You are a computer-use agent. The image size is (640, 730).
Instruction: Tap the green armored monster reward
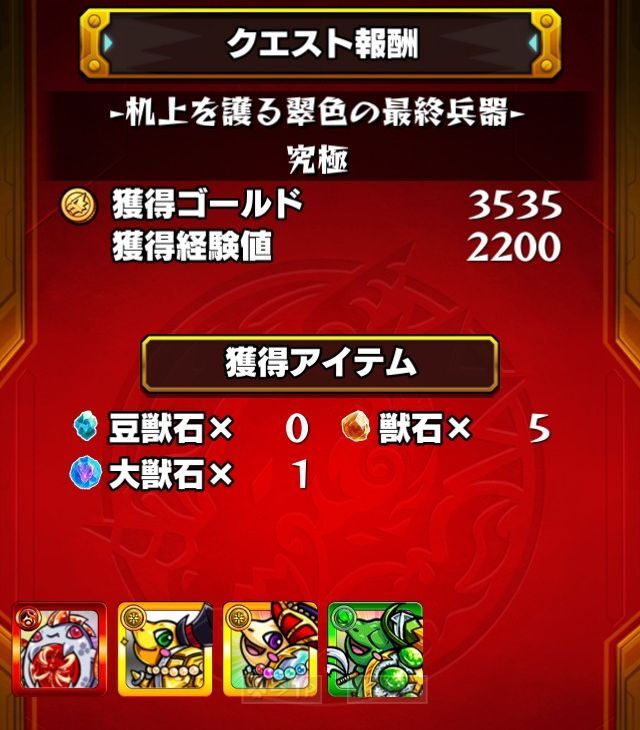tap(375, 650)
